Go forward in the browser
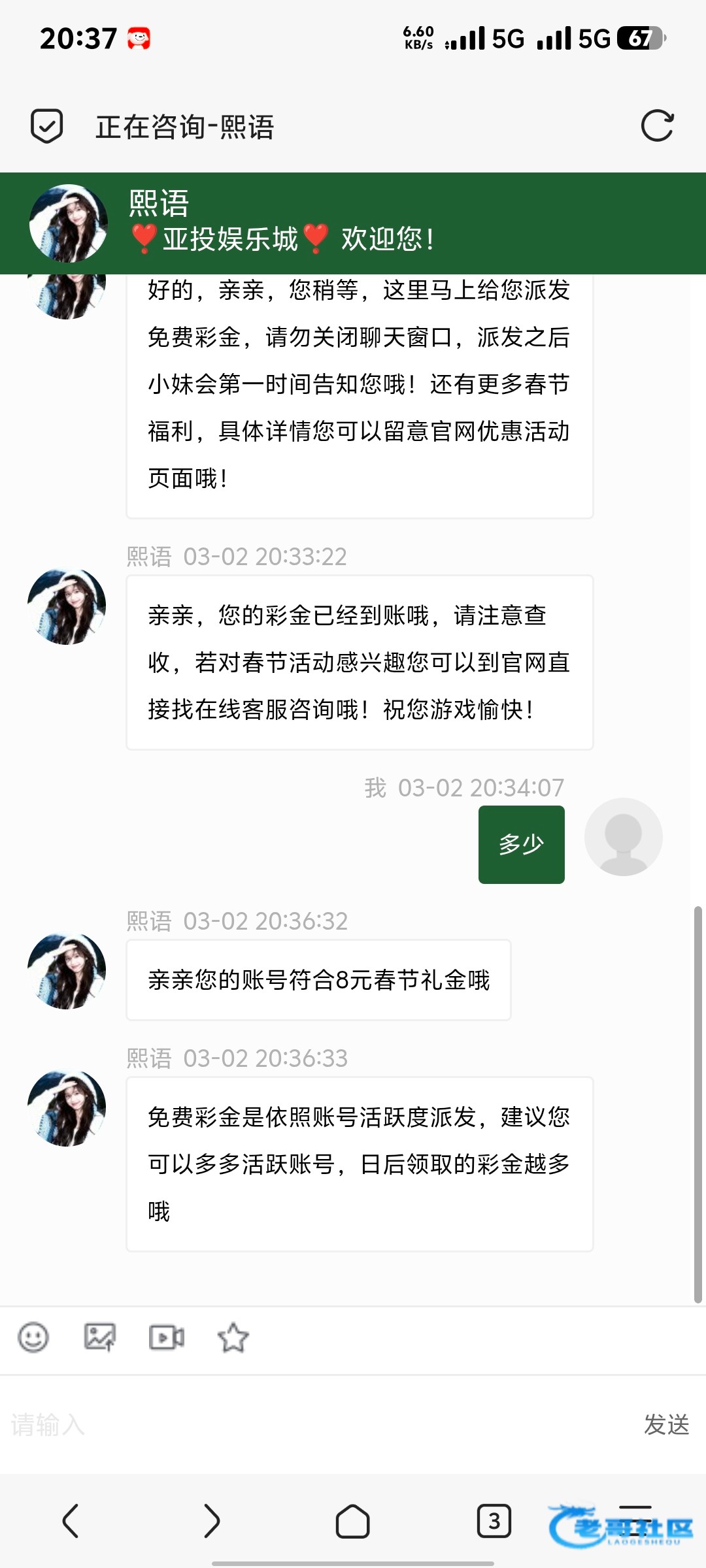706x1568 pixels. coord(212,1521)
